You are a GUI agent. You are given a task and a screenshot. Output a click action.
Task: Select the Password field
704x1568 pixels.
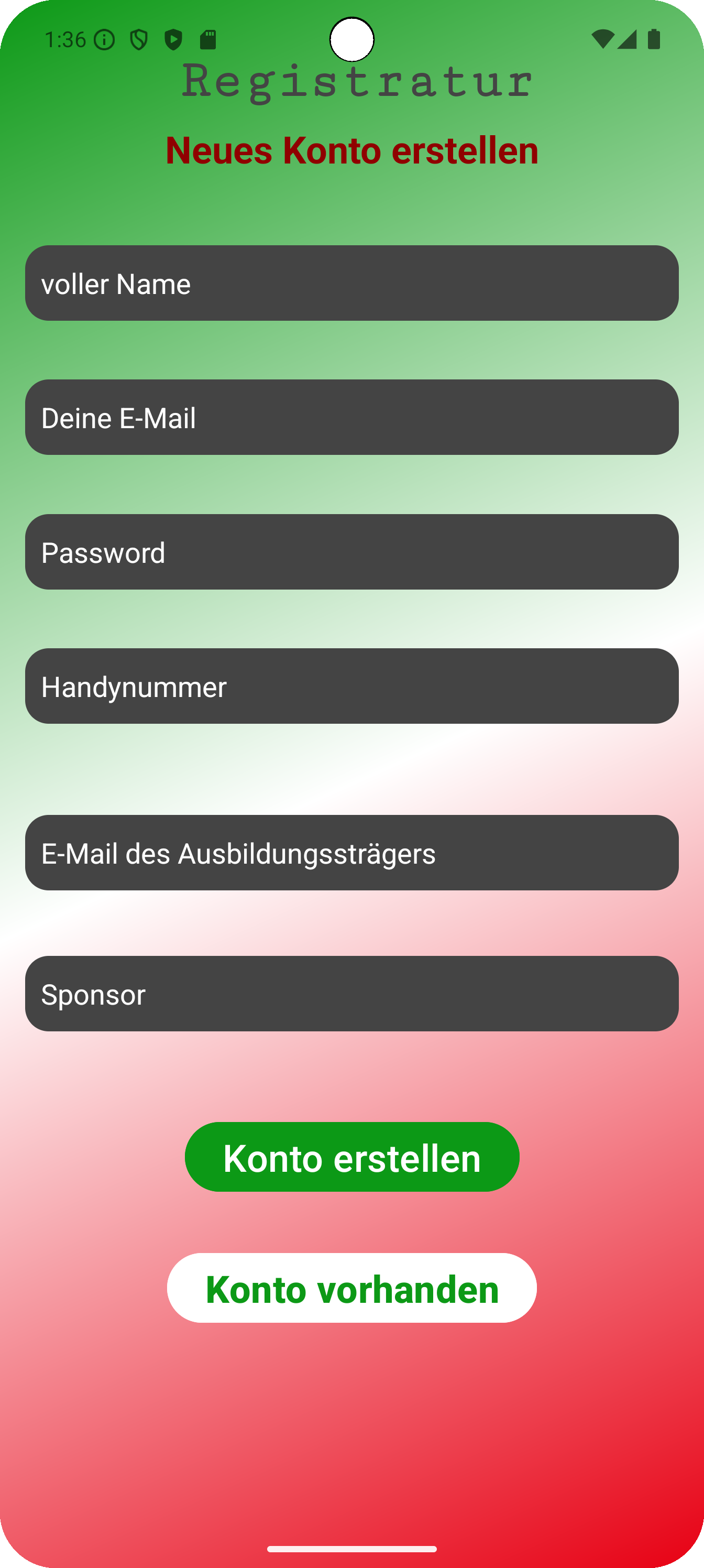click(351, 552)
